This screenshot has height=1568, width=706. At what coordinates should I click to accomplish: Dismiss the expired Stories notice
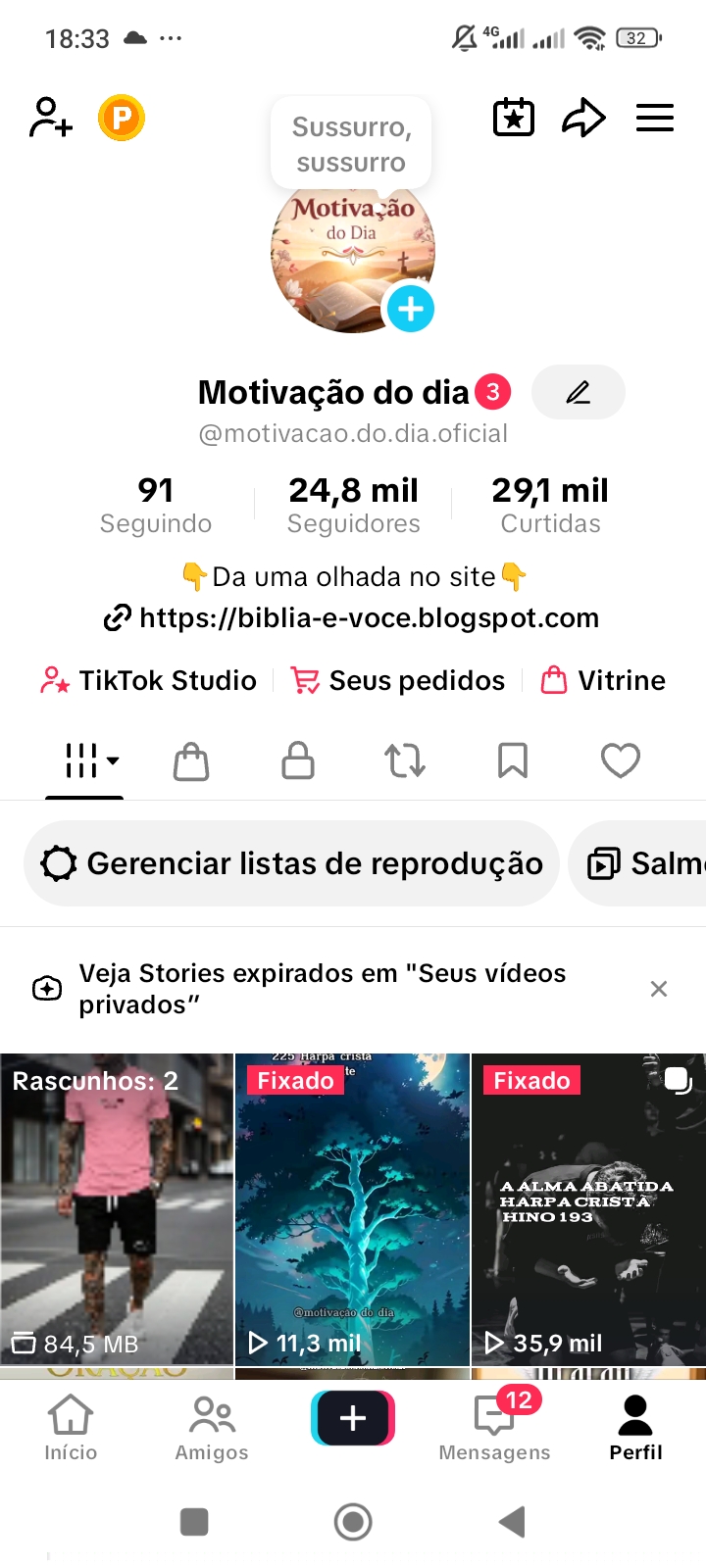pyautogui.click(x=658, y=989)
